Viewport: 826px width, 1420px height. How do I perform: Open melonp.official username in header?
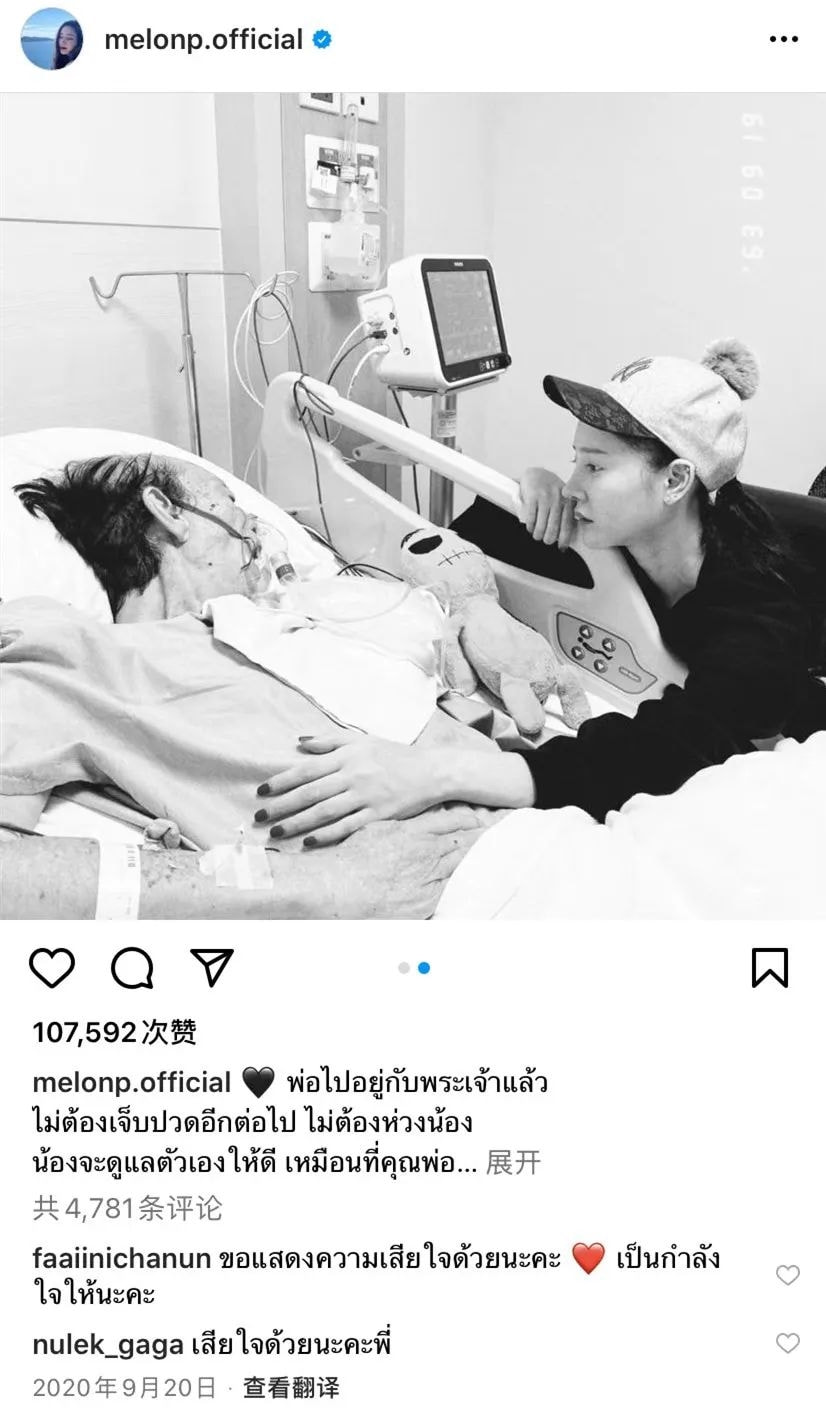pyautogui.click(x=203, y=40)
